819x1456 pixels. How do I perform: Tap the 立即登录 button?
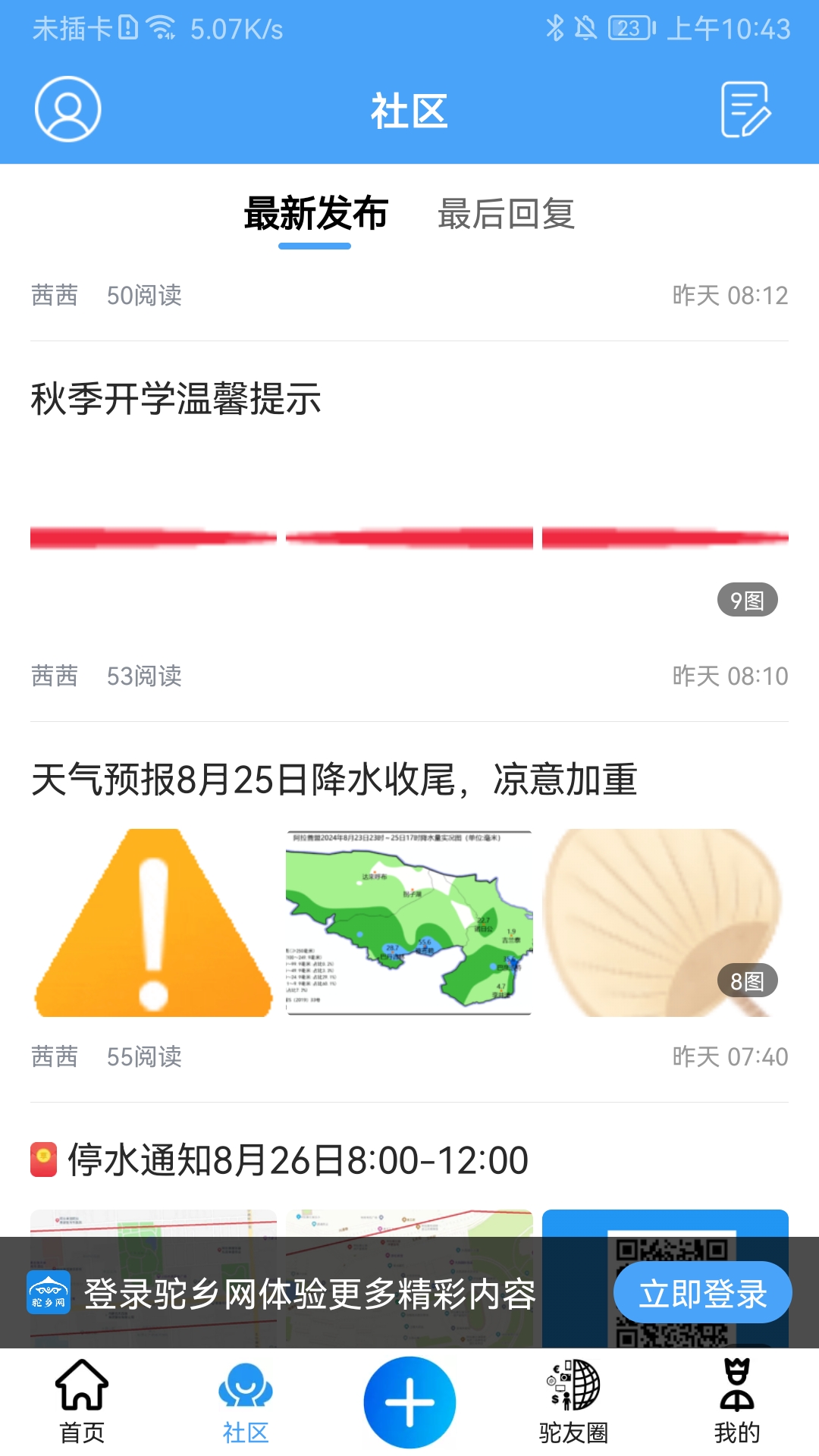(x=702, y=1293)
